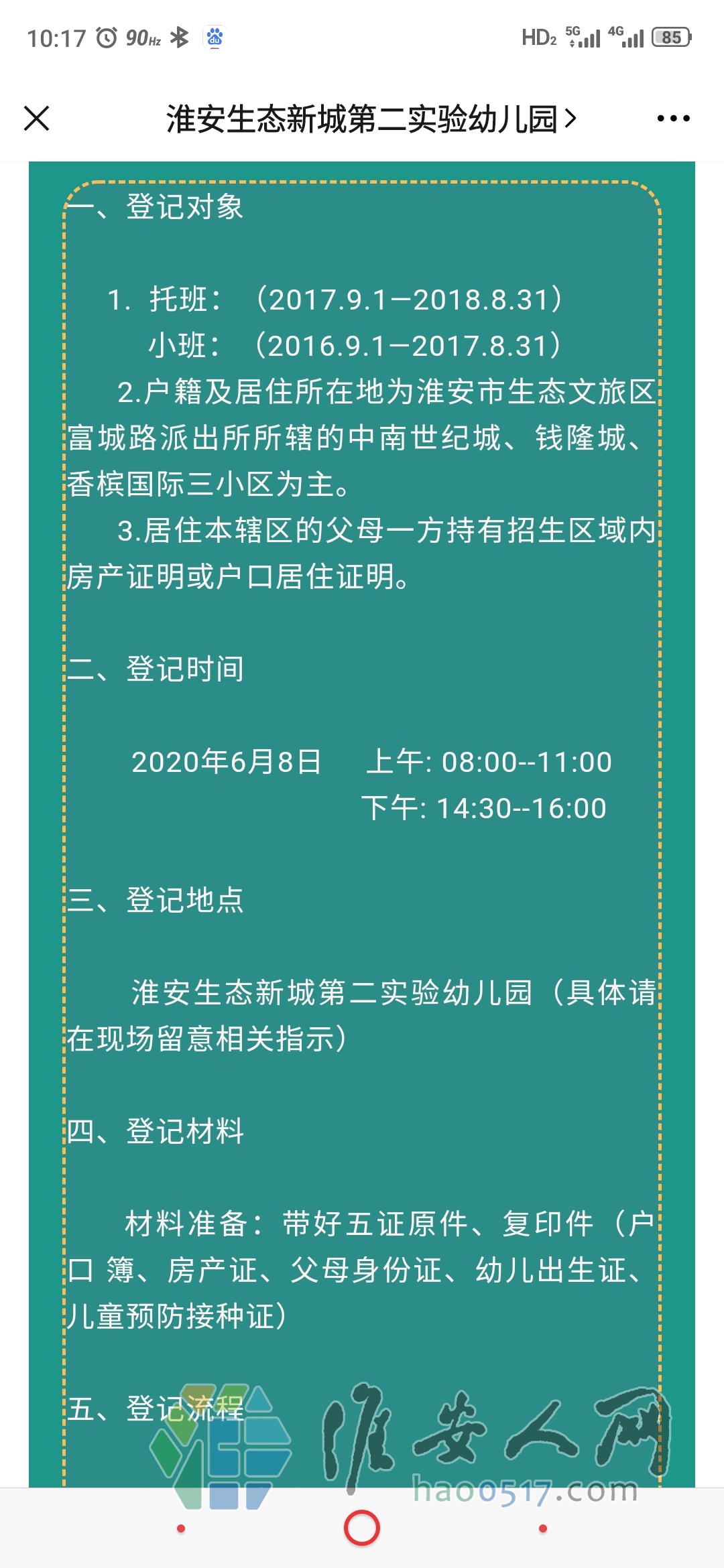Close the article page
Image resolution: width=724 pixels, height=1568 pixels.
37,119
